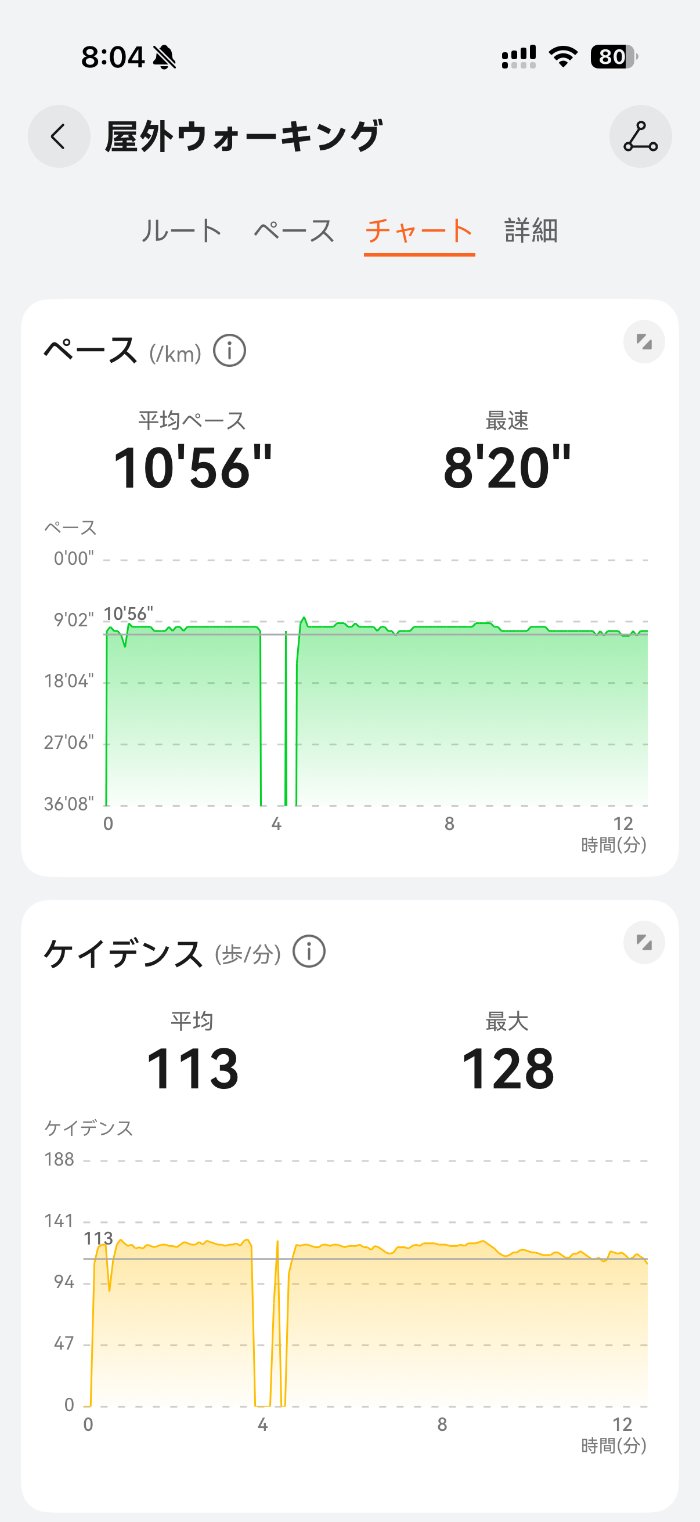Viewport: 700px width, 1522px height.
Task: Switch to the ペース tab
Action: coord(293,231)
